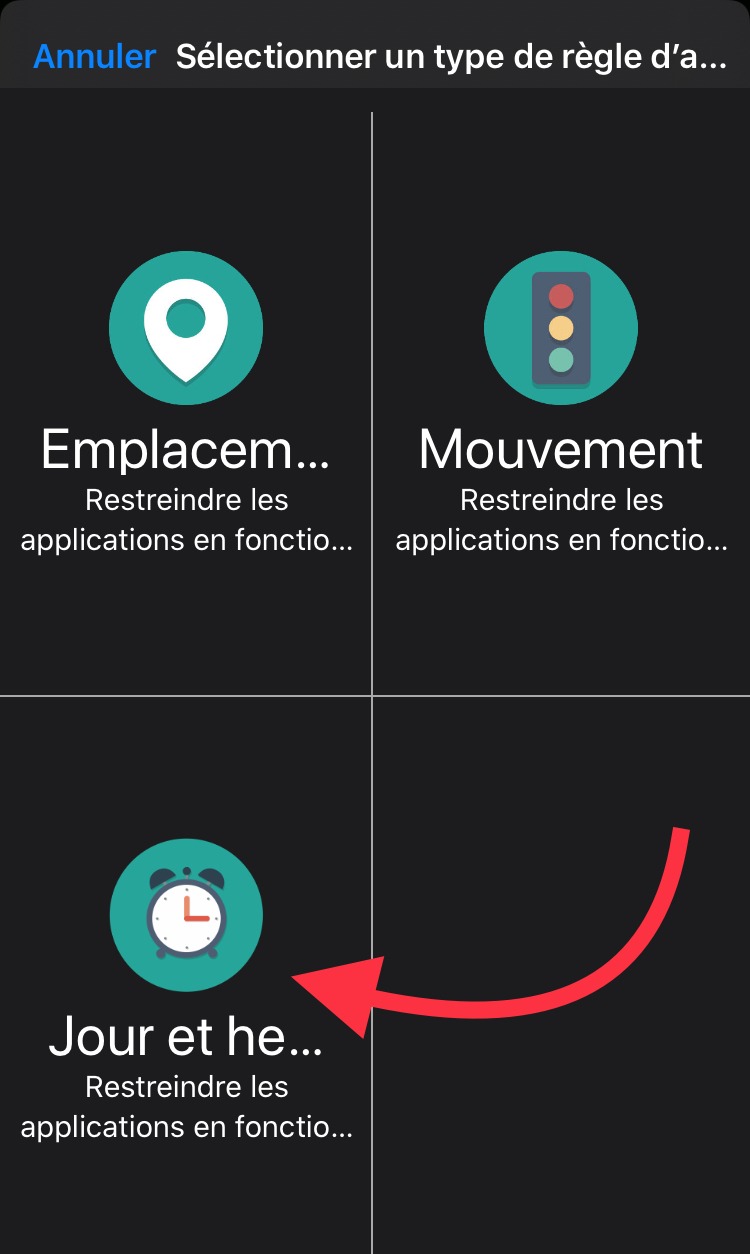Open the Jour et heure rule type
The width and height of the screenshot is (750, 1254).
coord(186,975)
